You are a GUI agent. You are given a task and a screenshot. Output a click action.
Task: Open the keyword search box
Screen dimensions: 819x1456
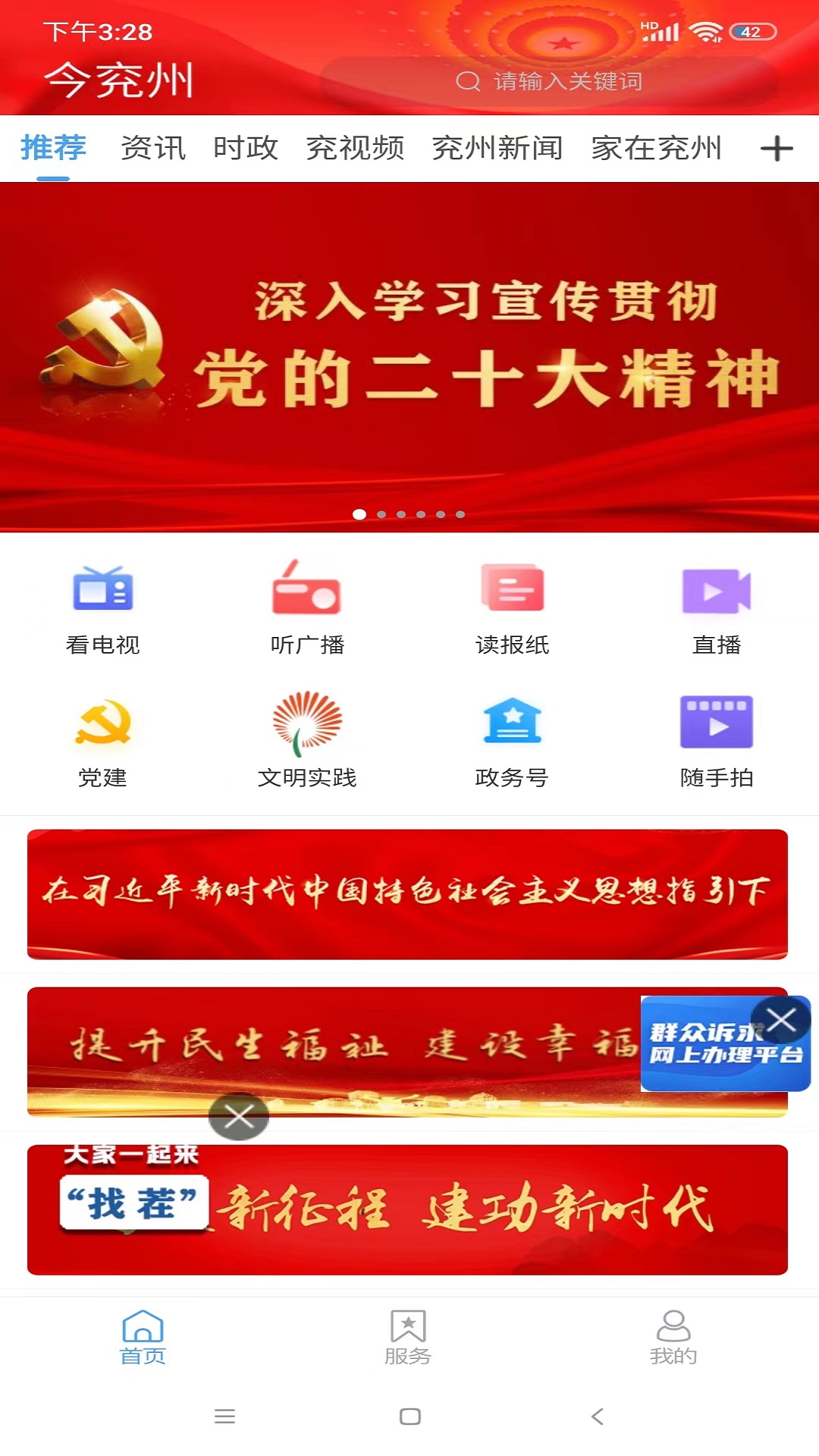point(549,81)
